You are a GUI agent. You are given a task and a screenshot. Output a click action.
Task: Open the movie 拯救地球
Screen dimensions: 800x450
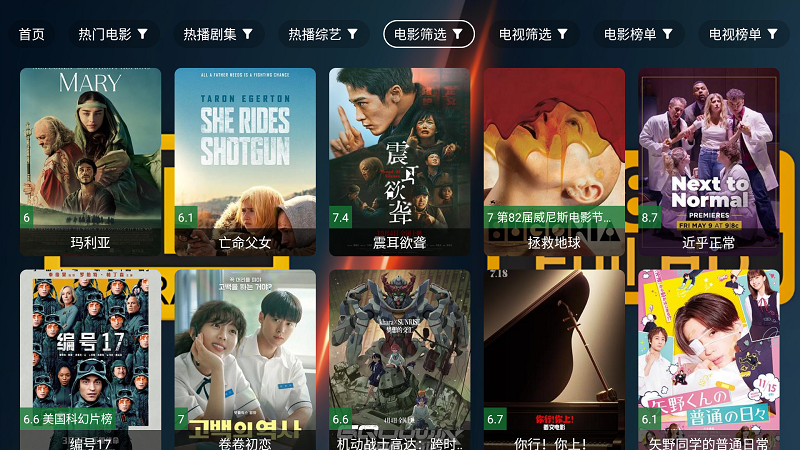coord(554,160)
